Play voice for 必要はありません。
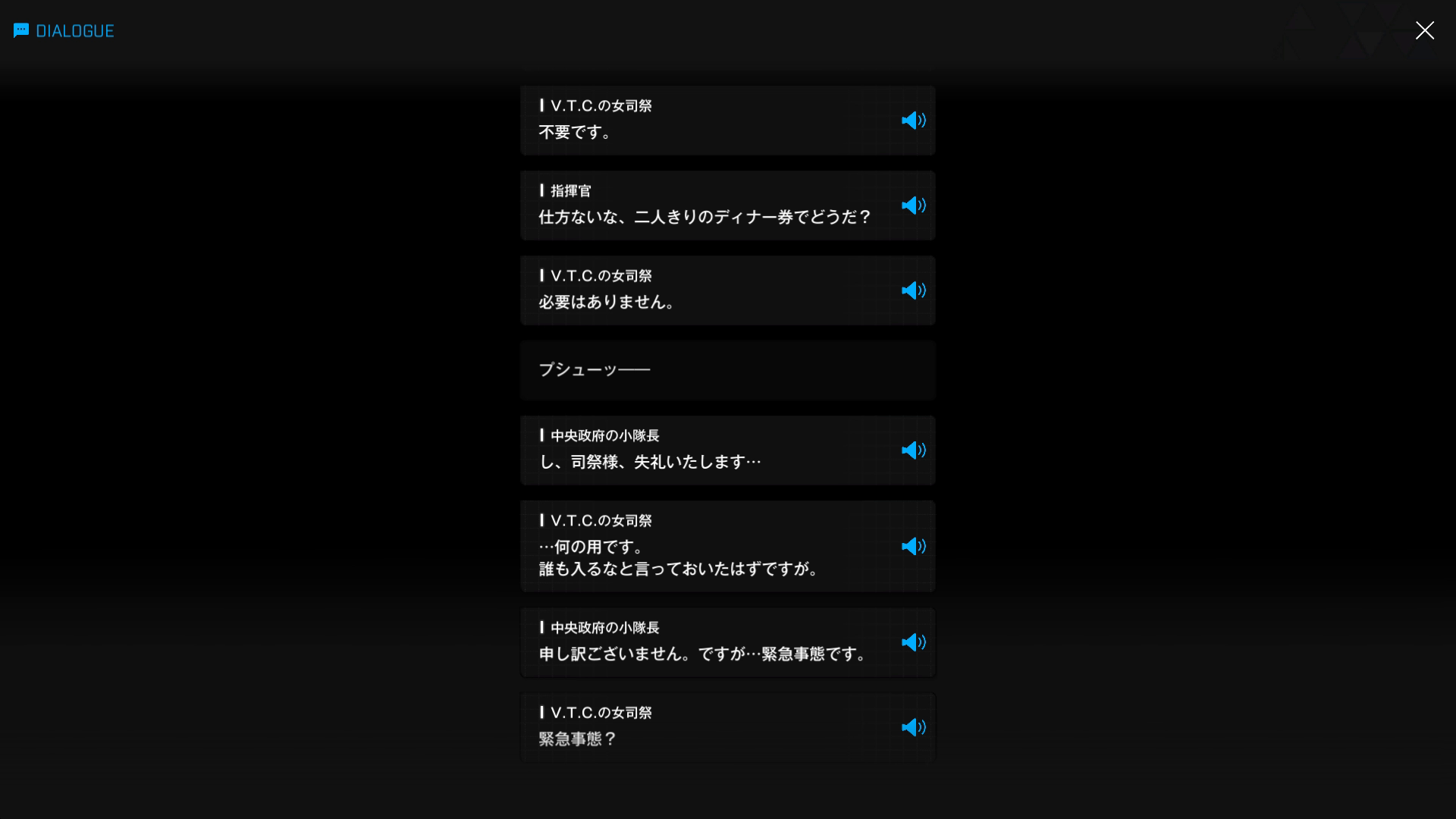 913,290
